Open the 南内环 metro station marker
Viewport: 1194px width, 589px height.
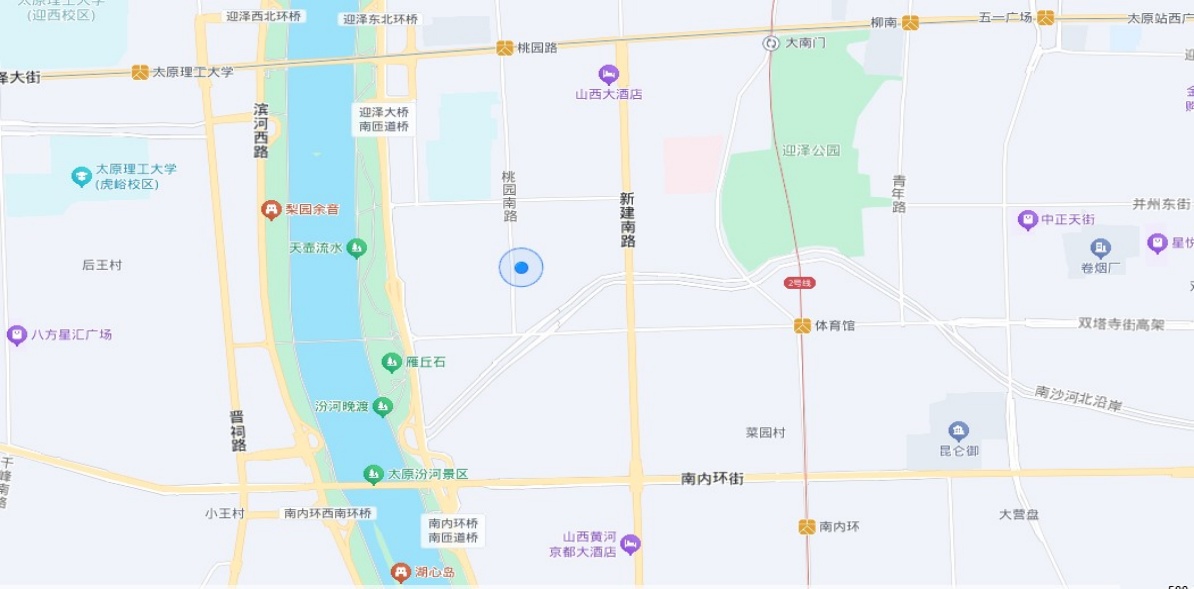(807, 527)
